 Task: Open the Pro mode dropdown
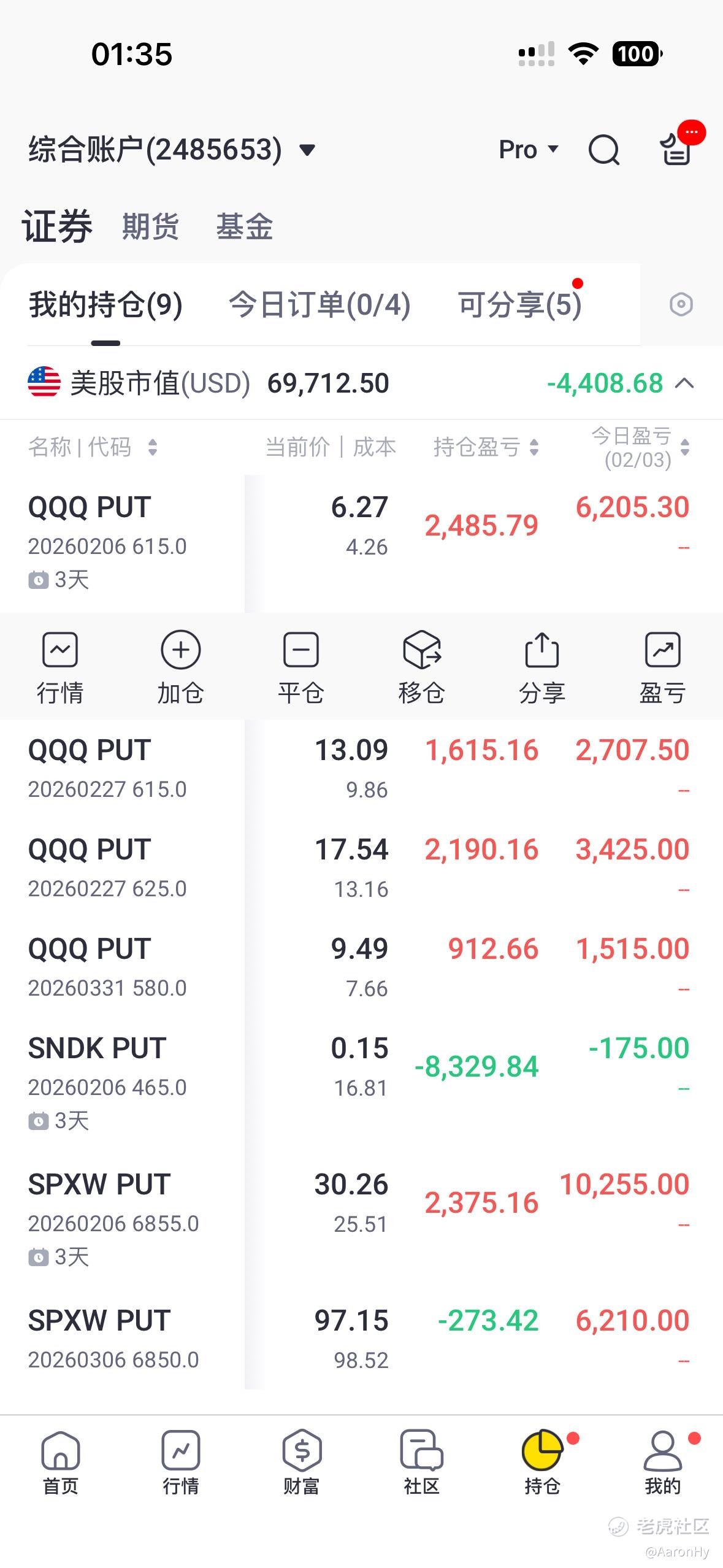[528, 150]
